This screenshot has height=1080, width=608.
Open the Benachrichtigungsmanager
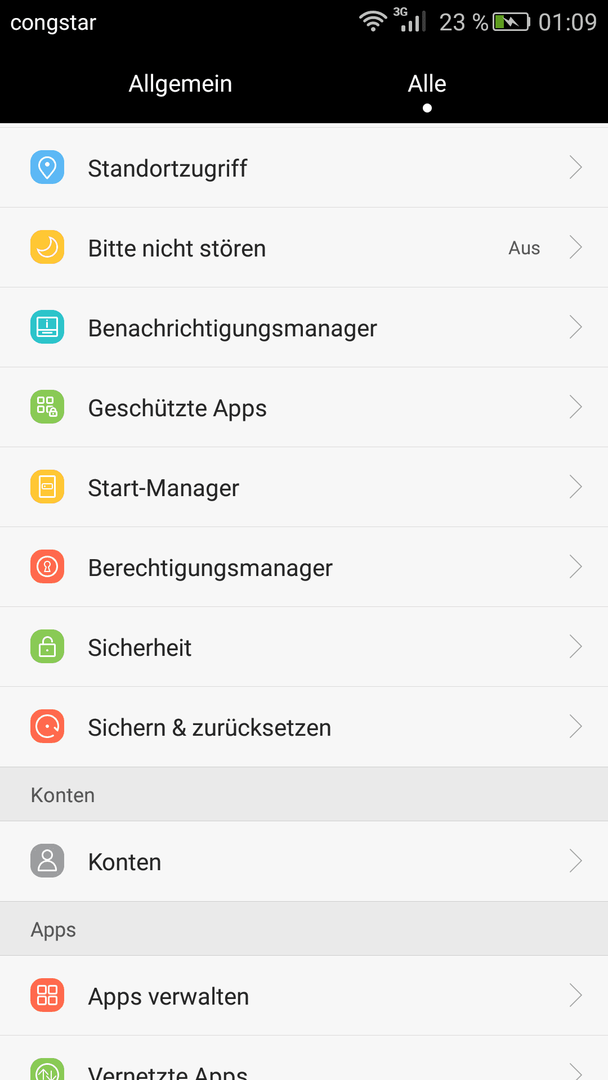(304, 327)
